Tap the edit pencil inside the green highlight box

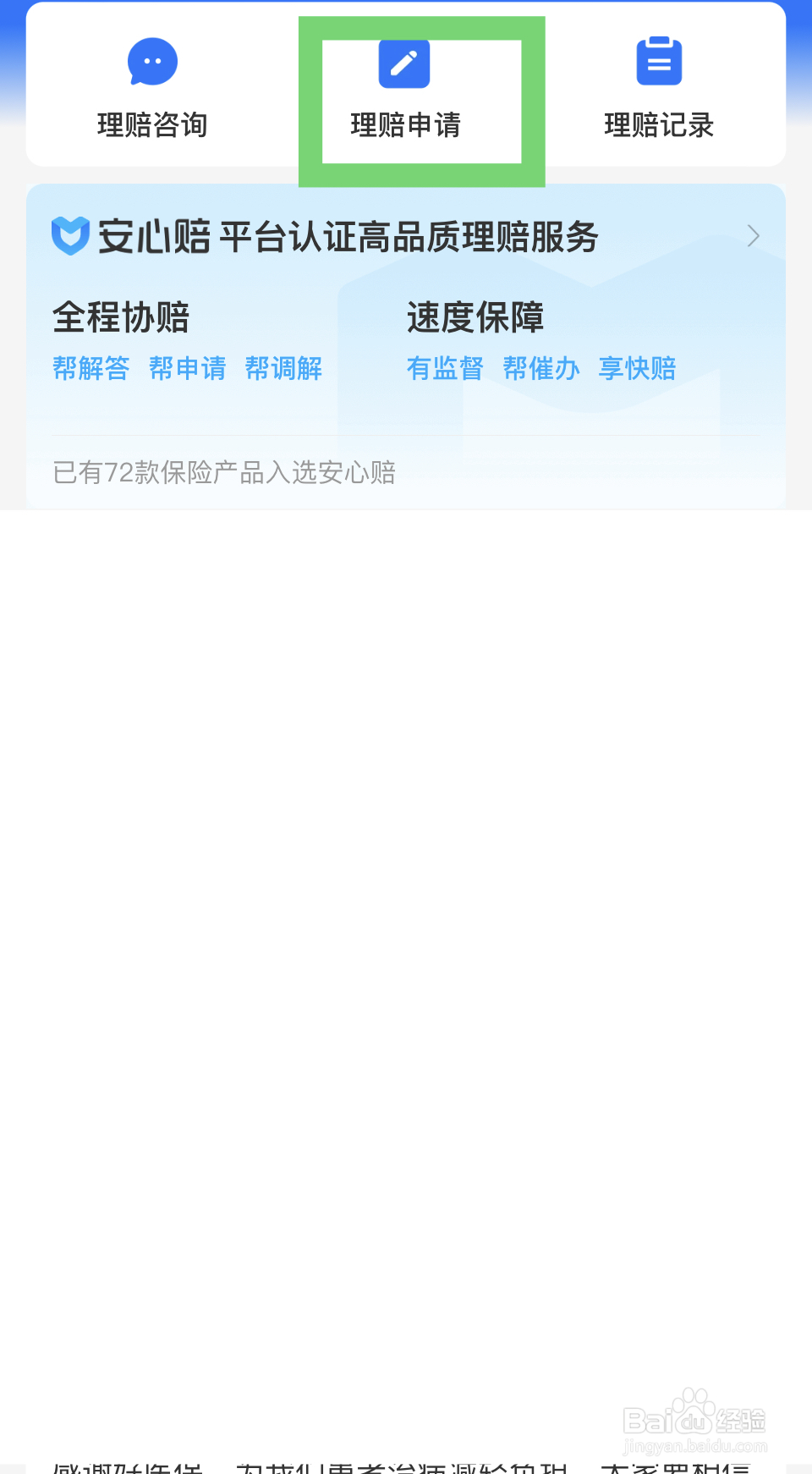[404, 63]
